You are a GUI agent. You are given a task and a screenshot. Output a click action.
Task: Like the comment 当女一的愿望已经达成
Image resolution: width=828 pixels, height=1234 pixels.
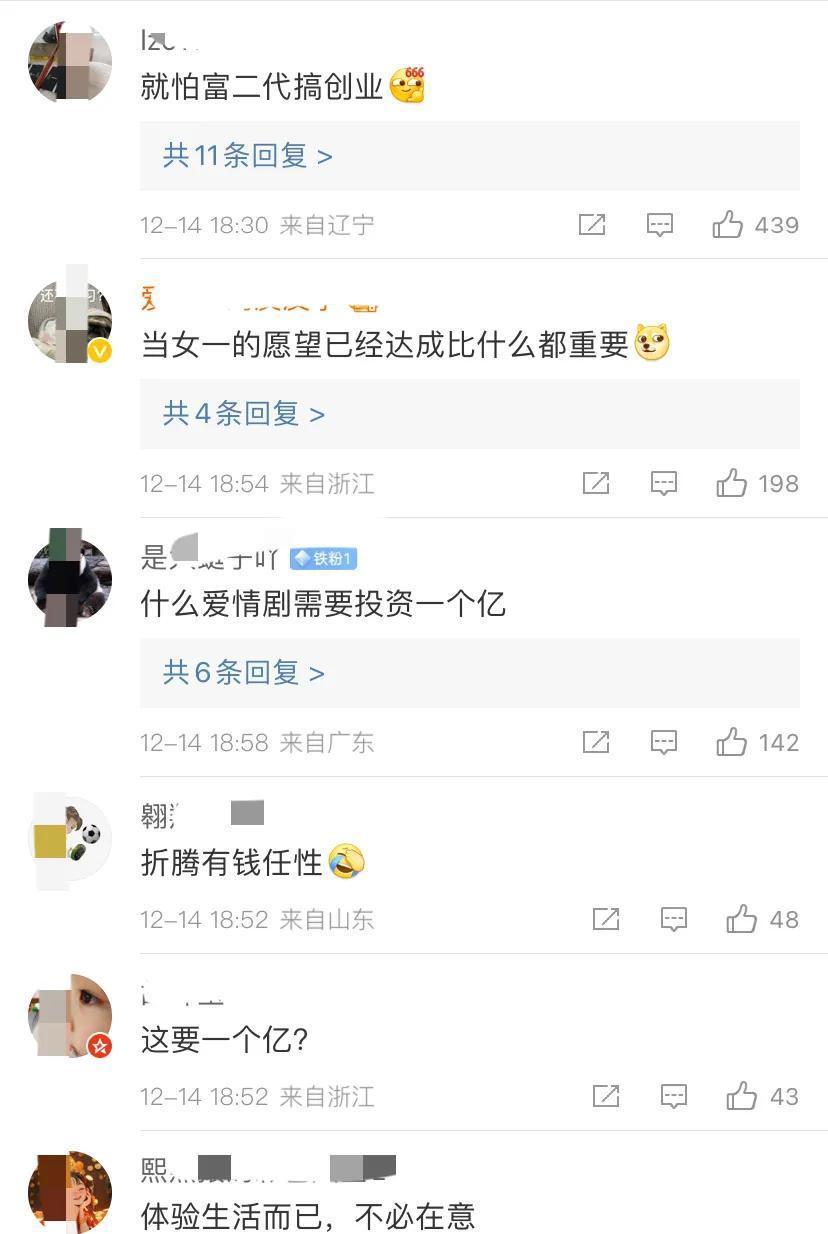(732, 484)
